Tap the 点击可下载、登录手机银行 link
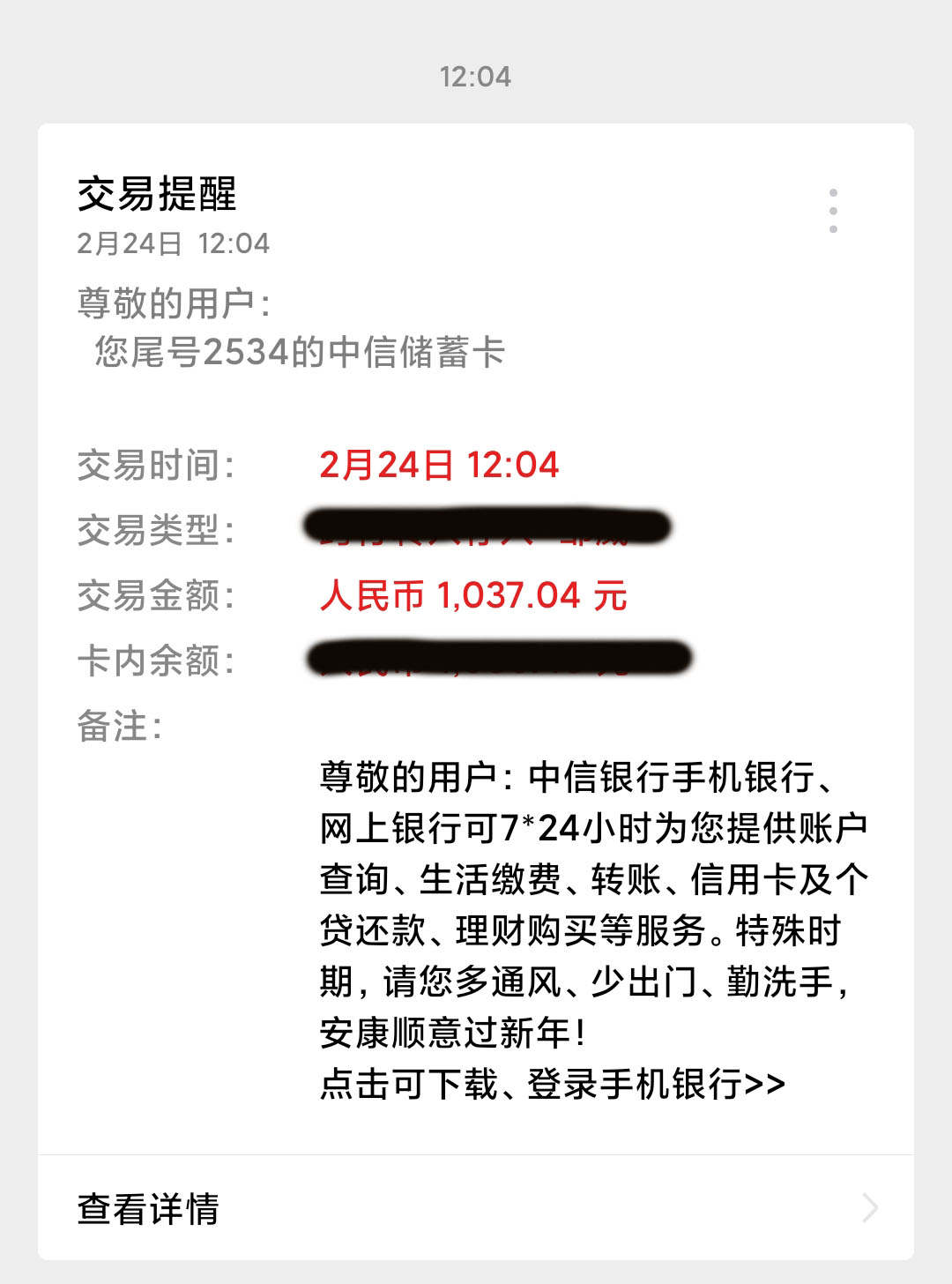 click(x=552, y=1084)
